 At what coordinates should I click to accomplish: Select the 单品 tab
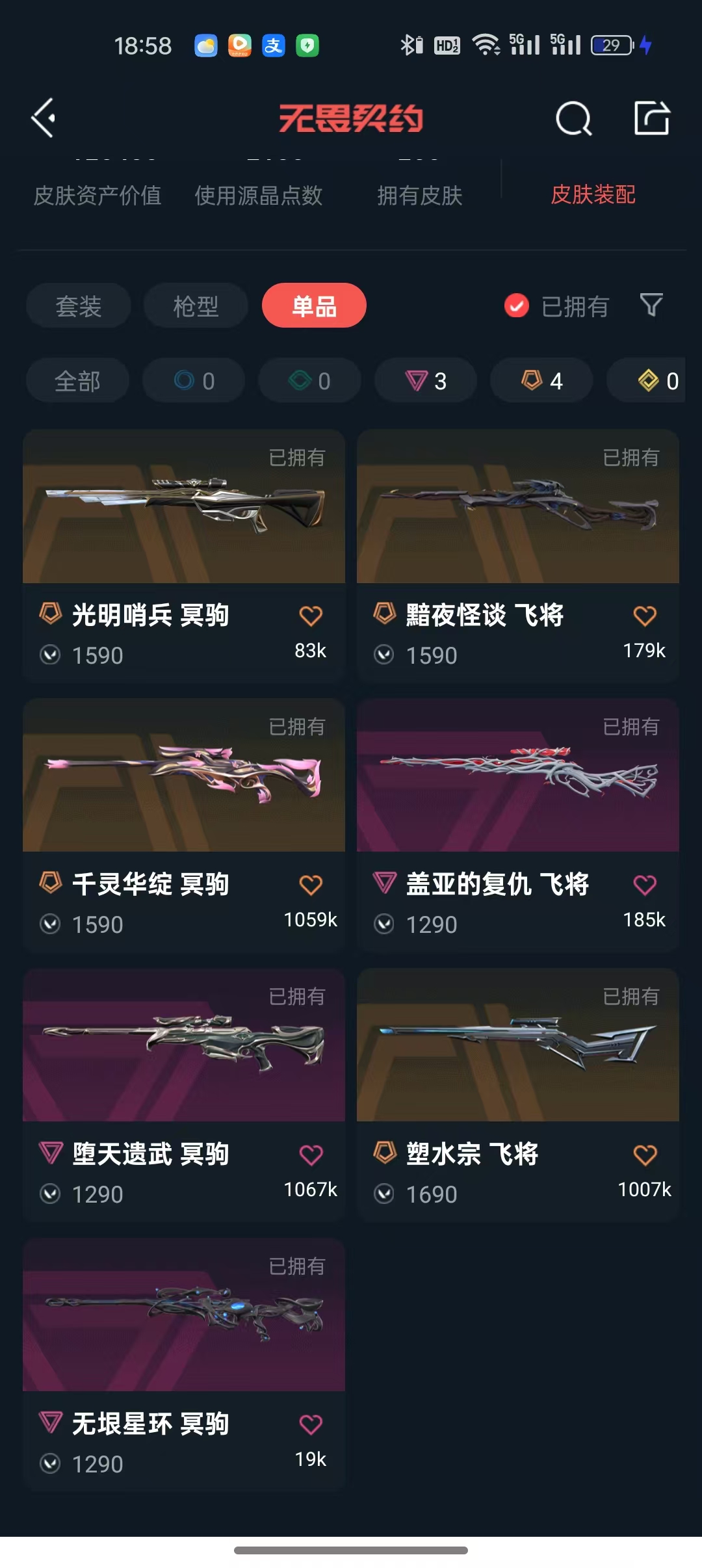314,306
